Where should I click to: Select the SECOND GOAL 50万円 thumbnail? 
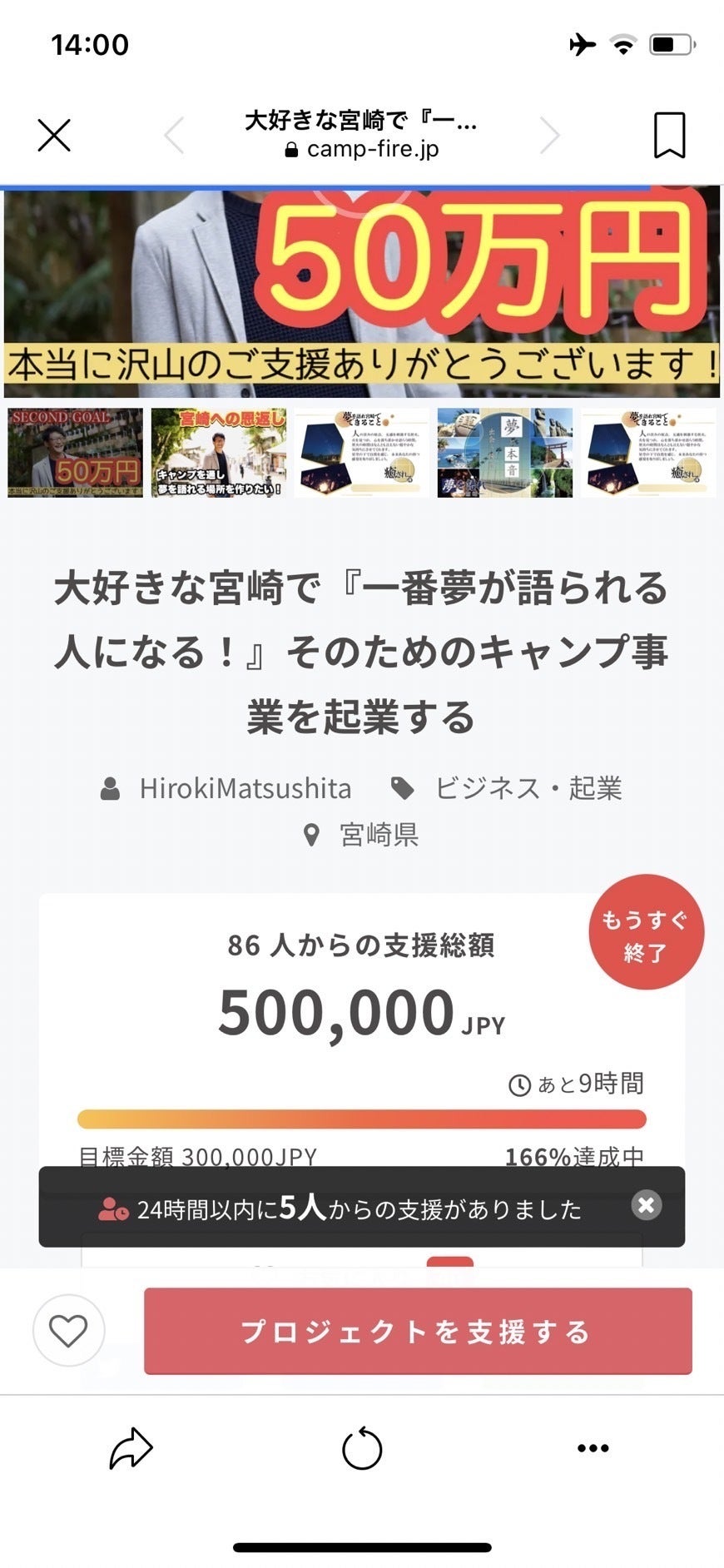(75, 453)
